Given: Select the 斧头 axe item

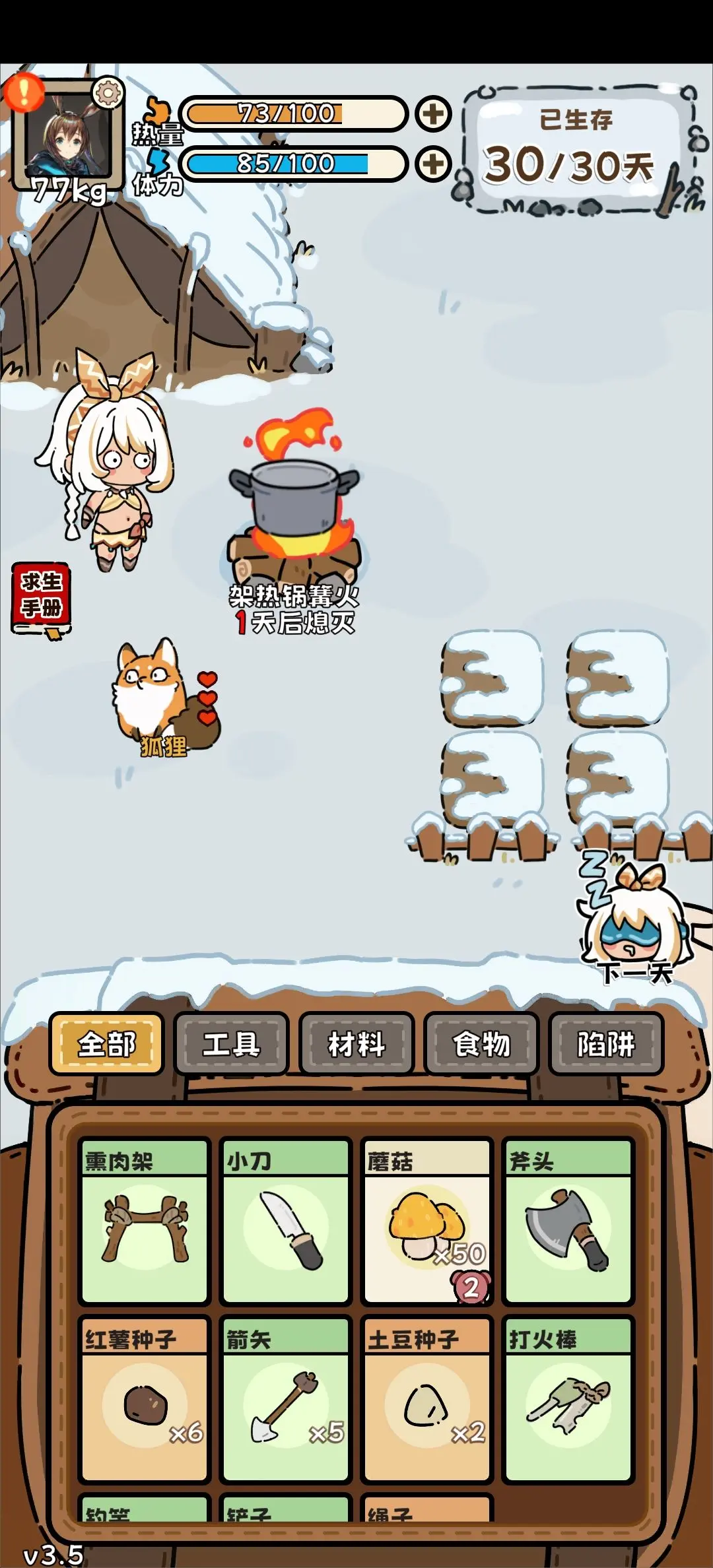Looking at the screenshot, I should point(568,1221).
